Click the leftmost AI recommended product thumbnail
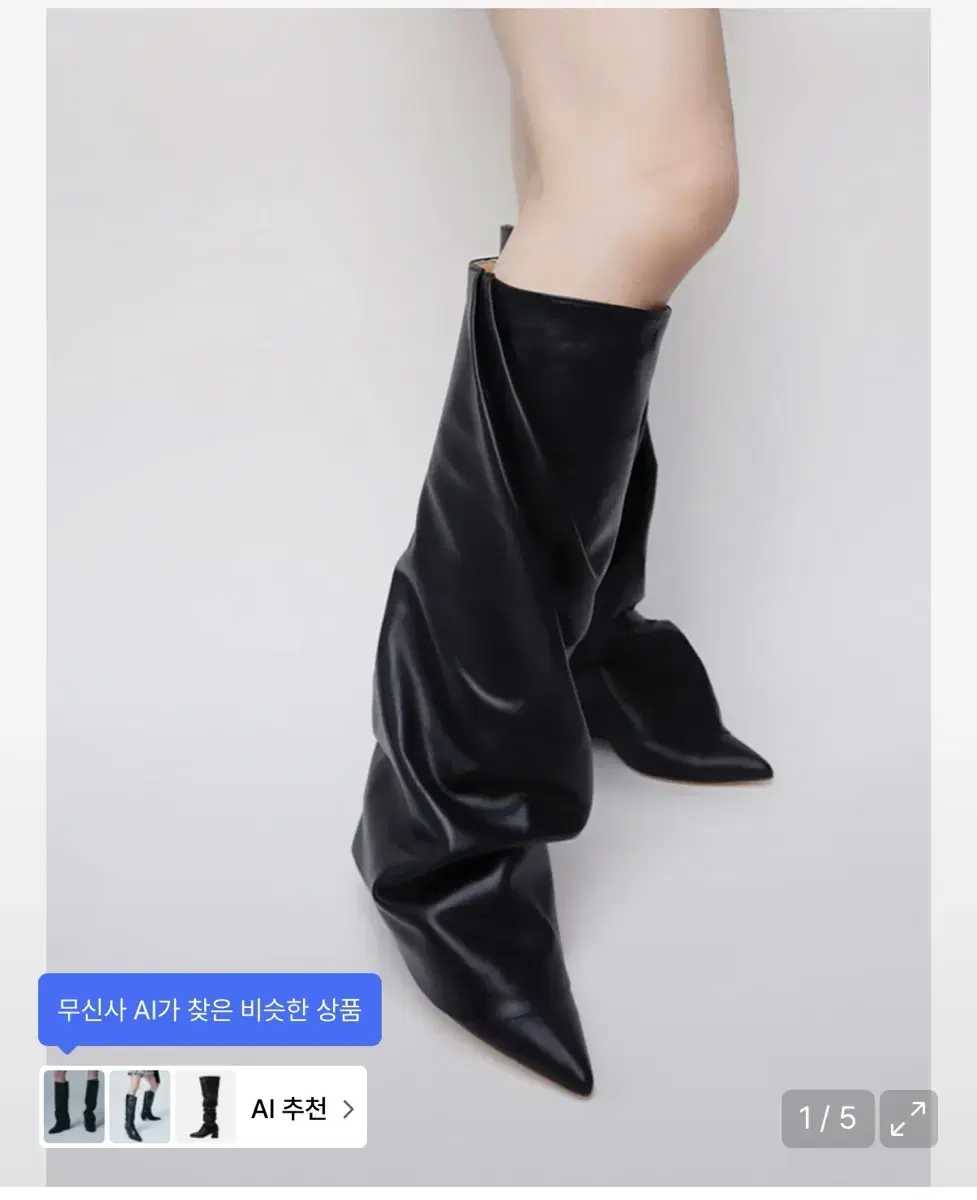Screen dimensions: 977x1200 click(x=72, y=1107)
